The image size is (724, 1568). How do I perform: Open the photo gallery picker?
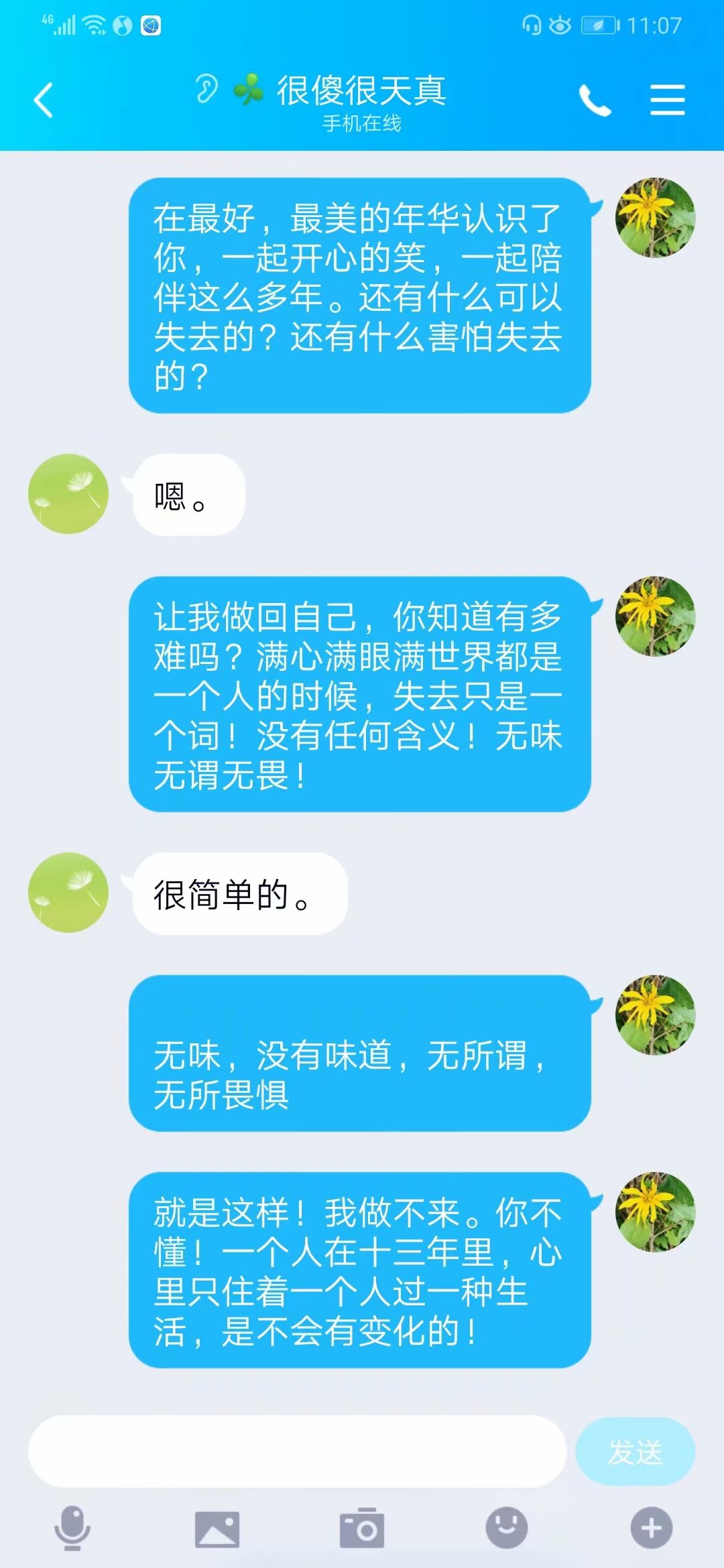coord(217,1529)
